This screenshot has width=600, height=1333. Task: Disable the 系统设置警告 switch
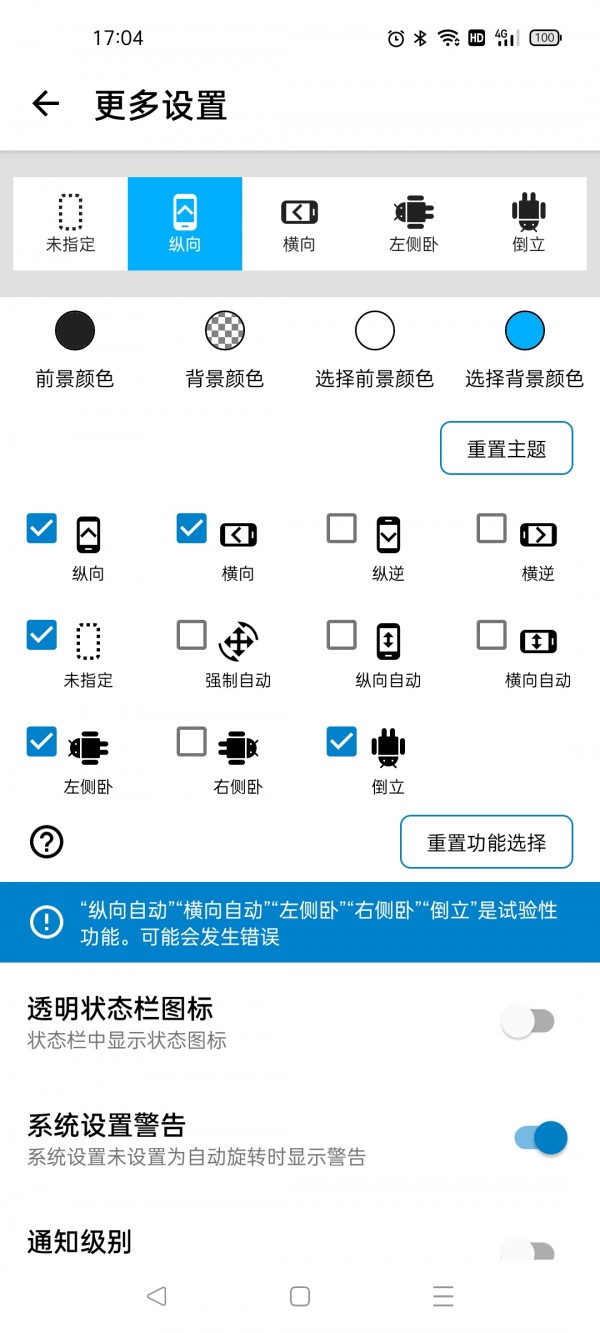540,1138
